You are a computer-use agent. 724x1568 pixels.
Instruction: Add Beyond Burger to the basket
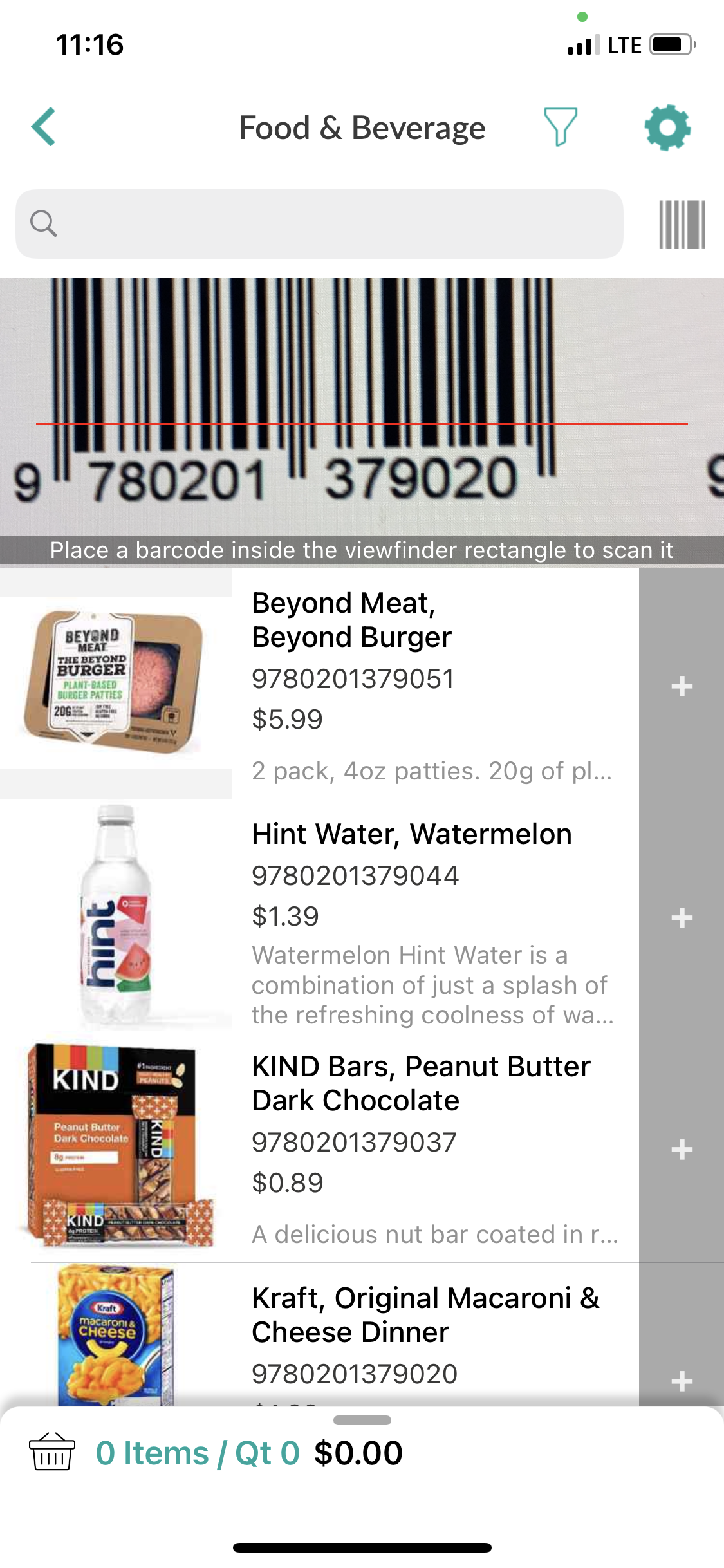pyautogui.click(x=682, y=686)
